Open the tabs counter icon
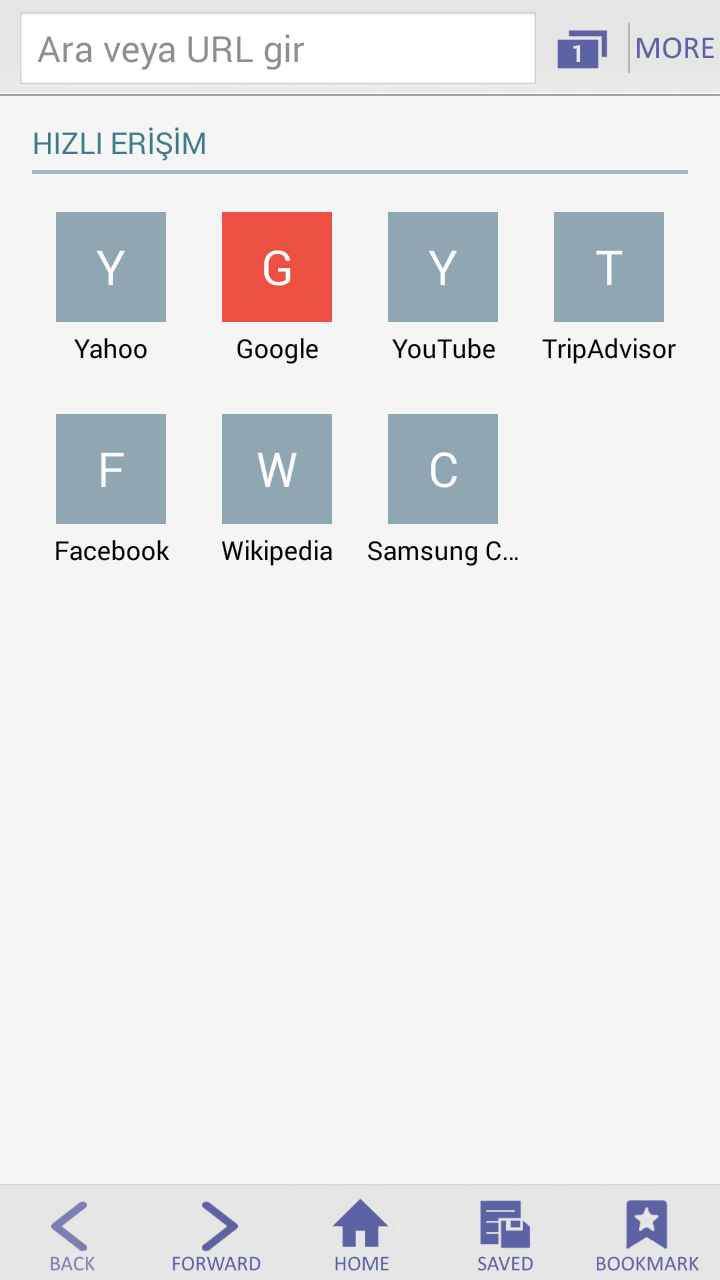 pyautogui.click(x=582, y=49)
